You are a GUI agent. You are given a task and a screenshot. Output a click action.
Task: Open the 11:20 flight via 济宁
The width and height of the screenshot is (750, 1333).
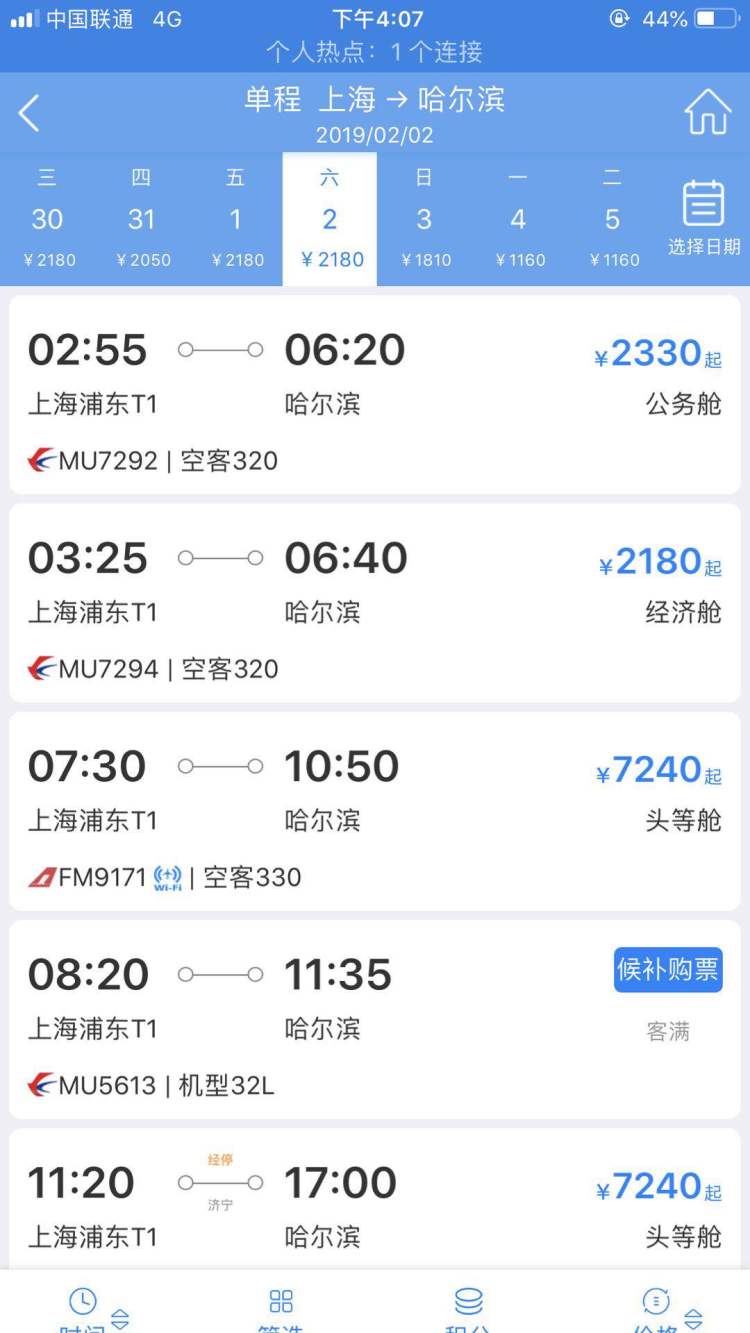coord(375,1200)
